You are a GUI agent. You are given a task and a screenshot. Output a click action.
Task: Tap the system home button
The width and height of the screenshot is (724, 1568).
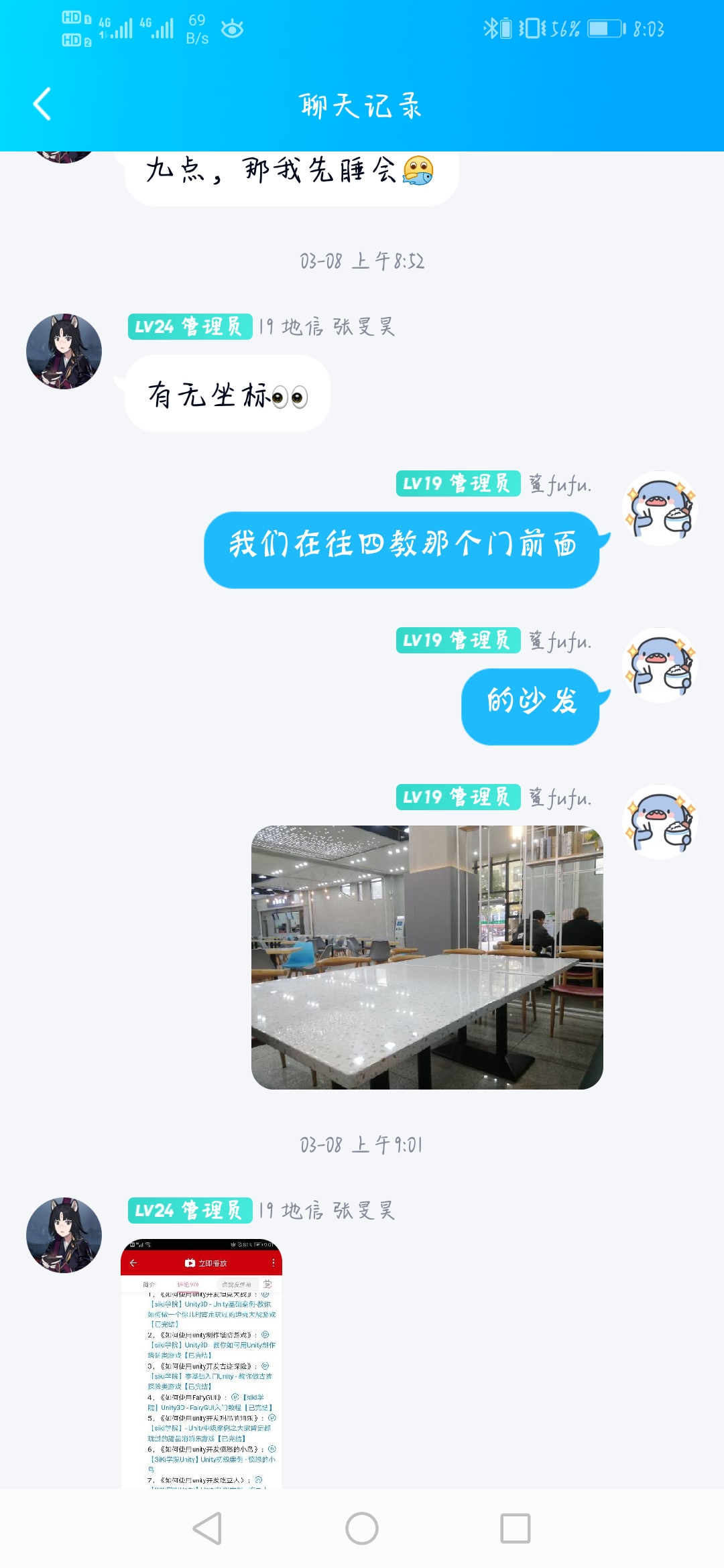(362, 1528)
